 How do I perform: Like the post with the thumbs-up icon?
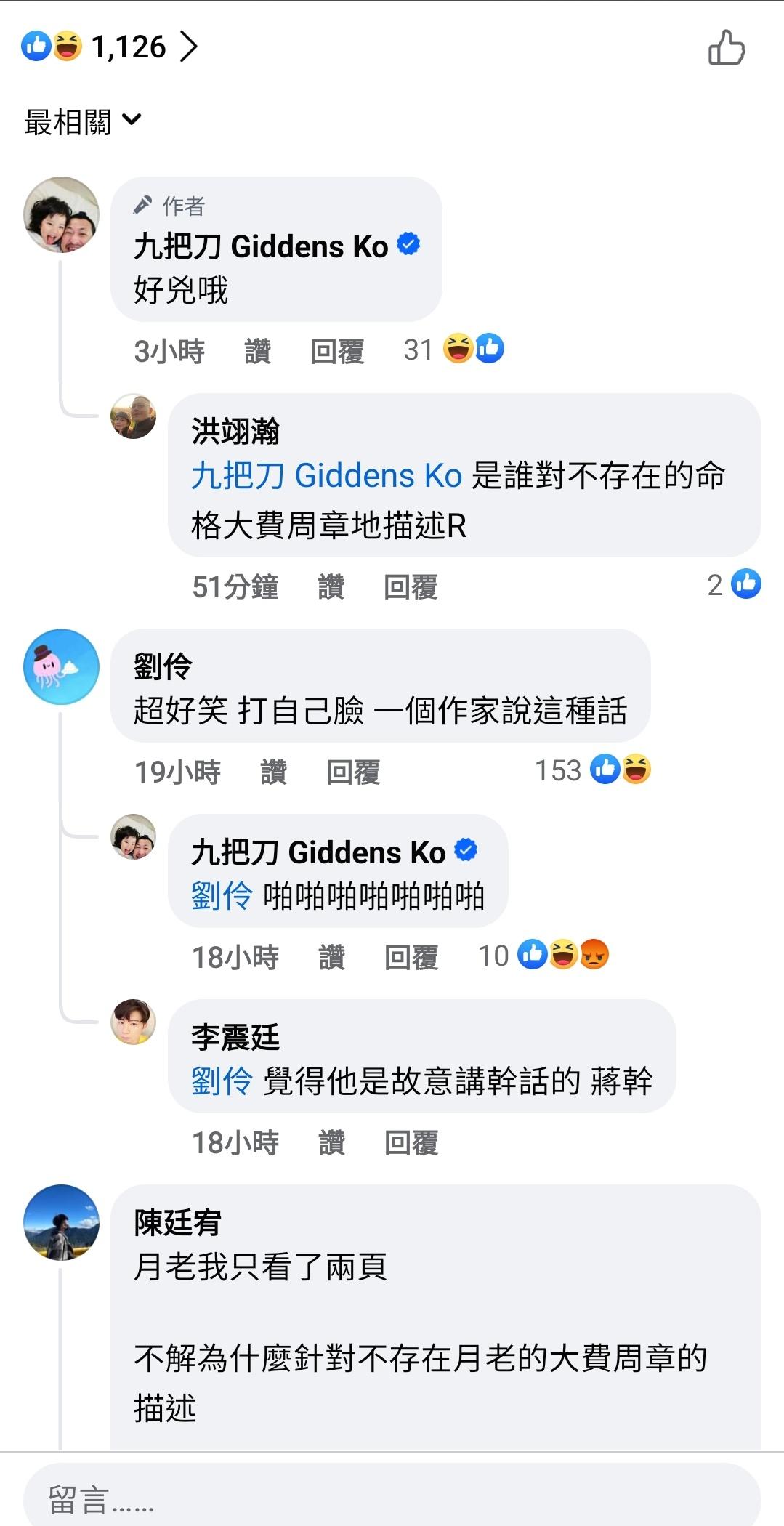pos(726,48)
